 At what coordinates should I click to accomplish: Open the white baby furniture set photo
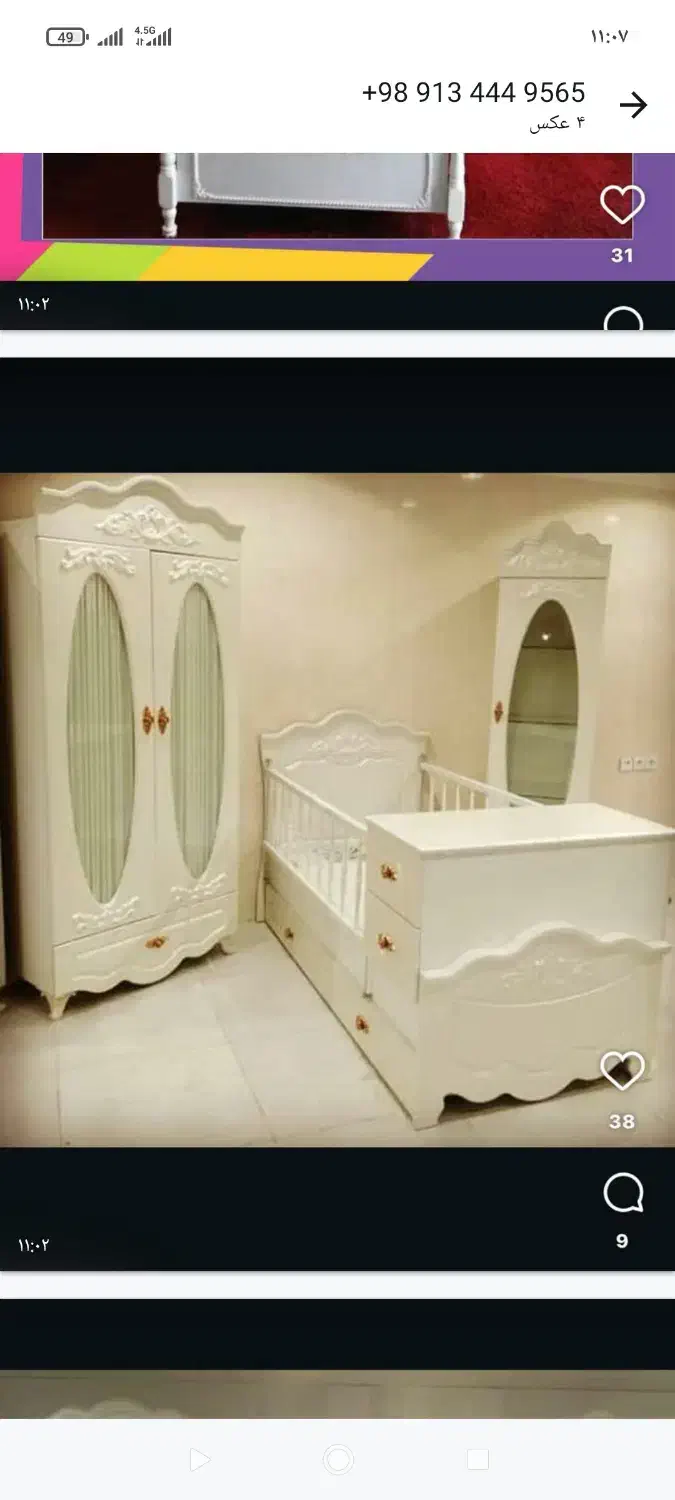coord(337,810)
